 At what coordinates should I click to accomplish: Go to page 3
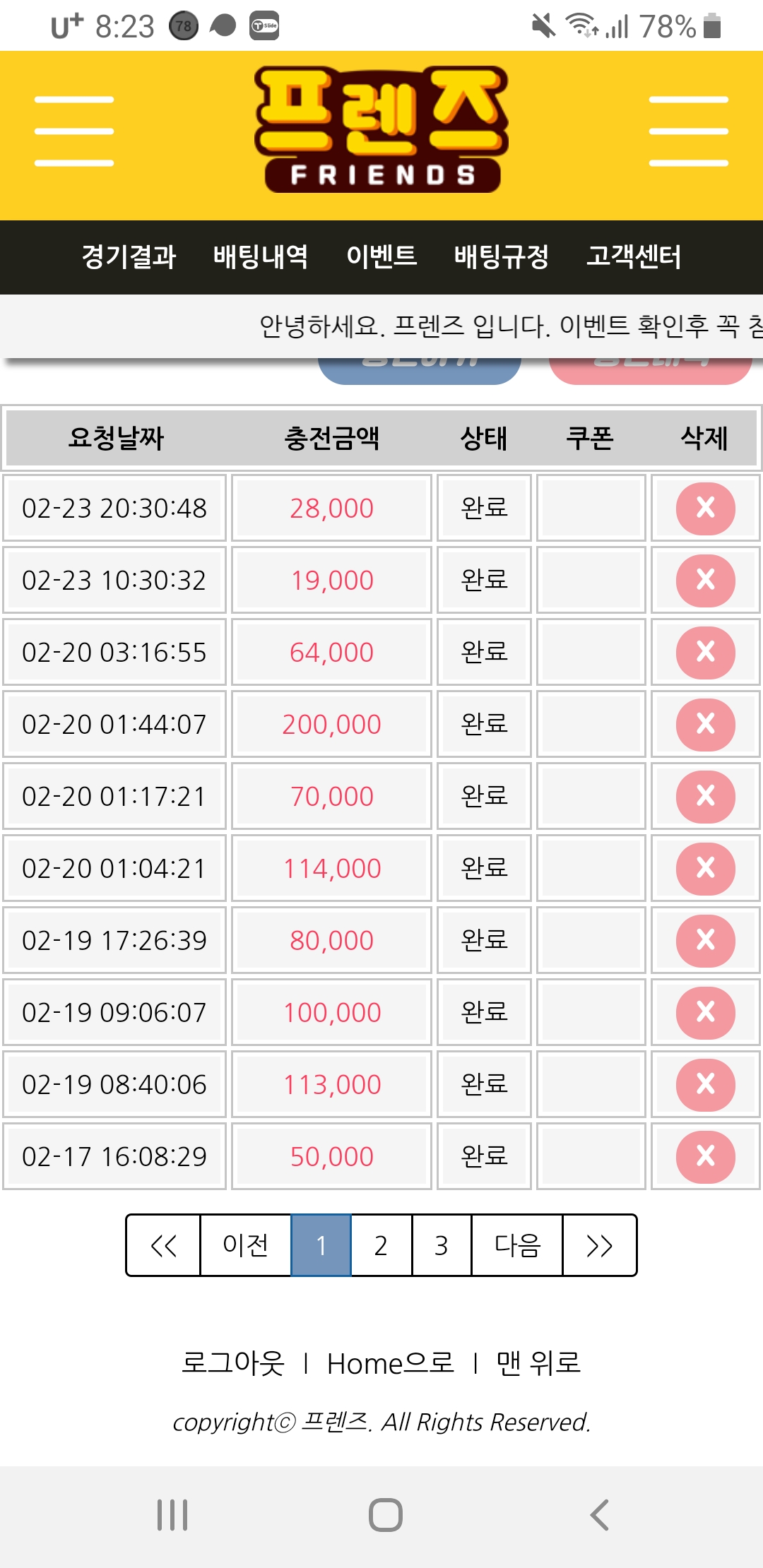click(442, 1245)
